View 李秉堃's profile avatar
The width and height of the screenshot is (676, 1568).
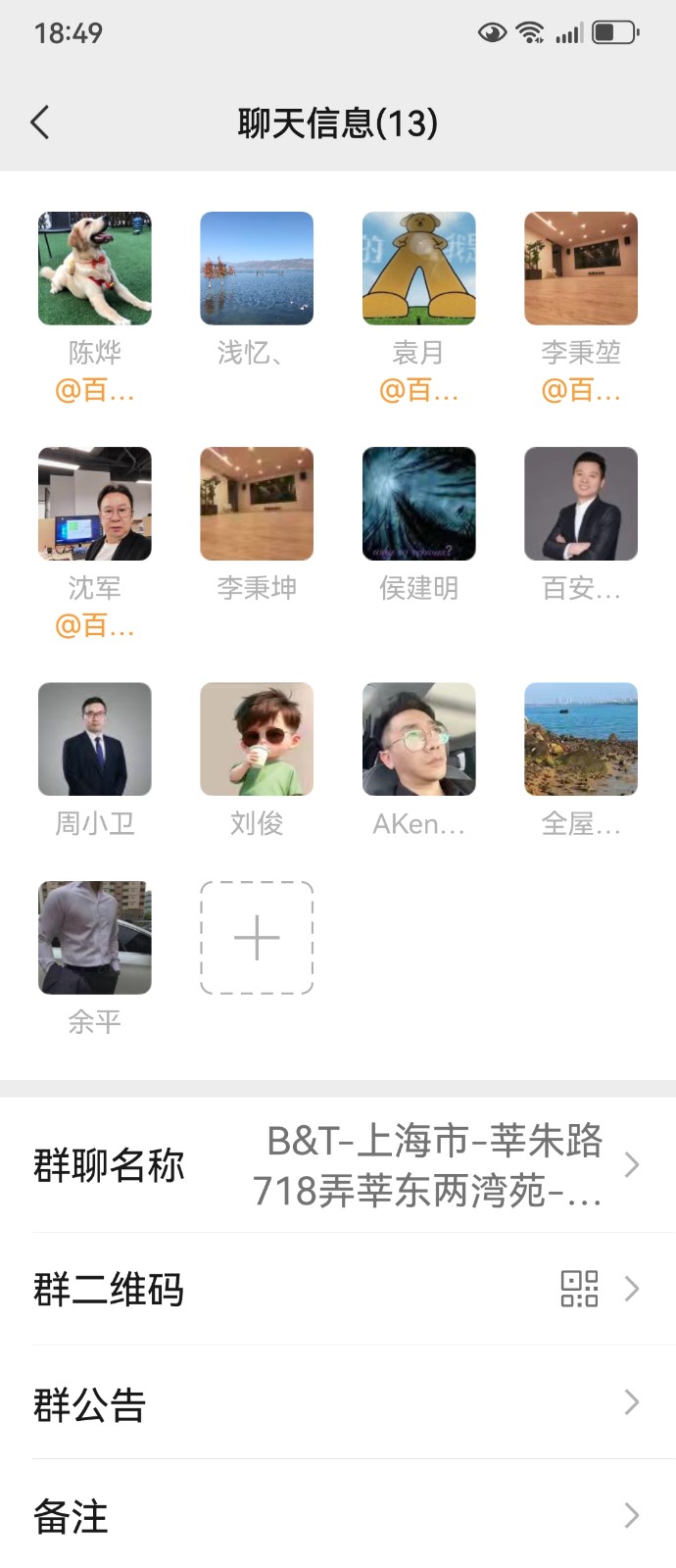point(581,269)
